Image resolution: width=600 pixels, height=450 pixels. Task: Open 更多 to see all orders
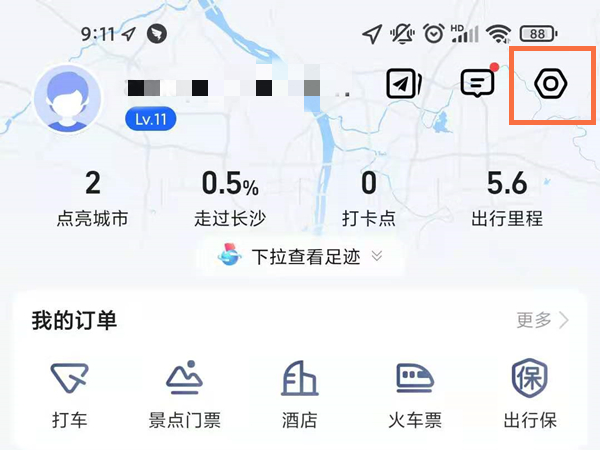(x=543, y=320)
